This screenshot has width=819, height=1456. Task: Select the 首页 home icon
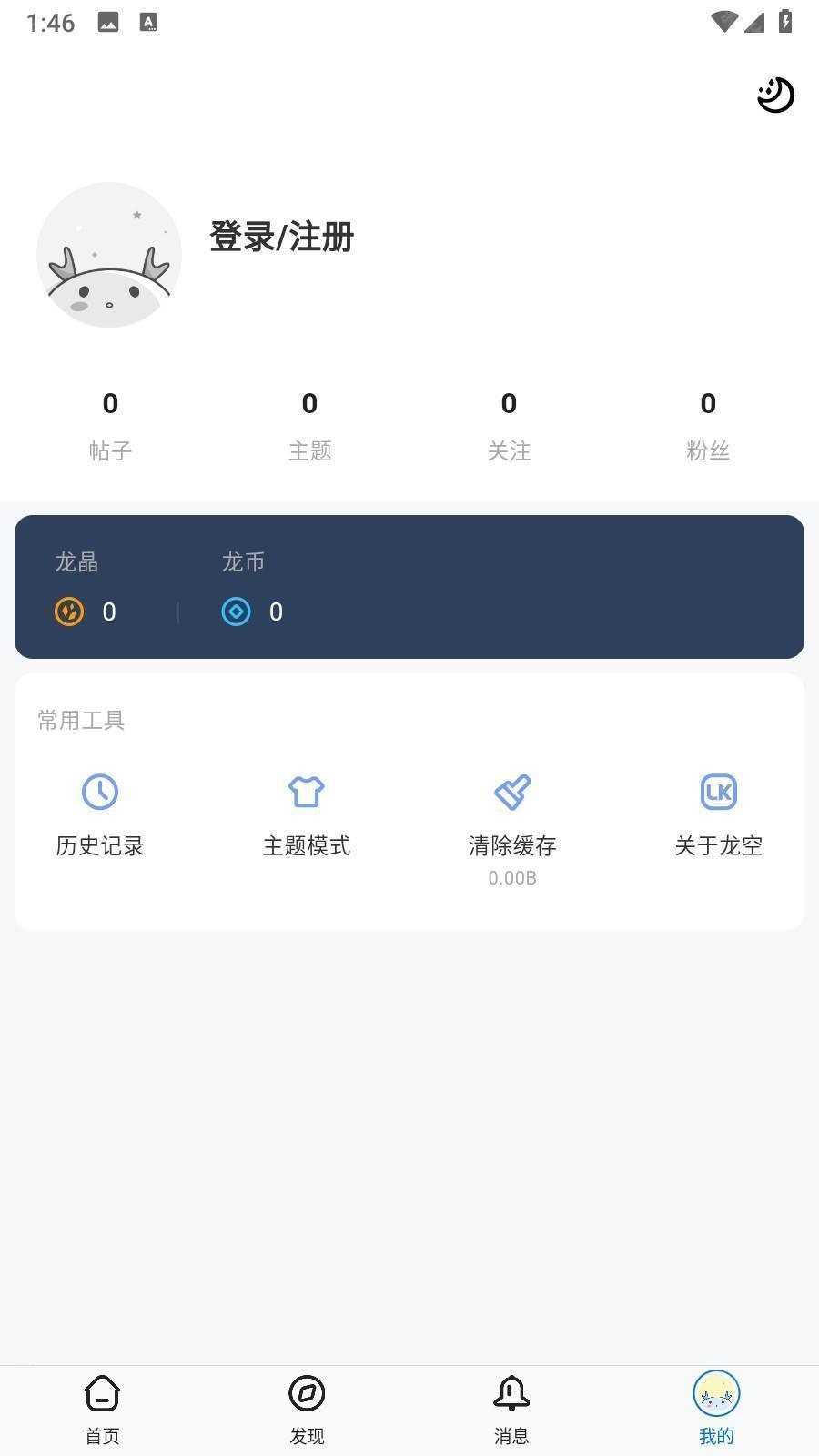coord(101,1393)
